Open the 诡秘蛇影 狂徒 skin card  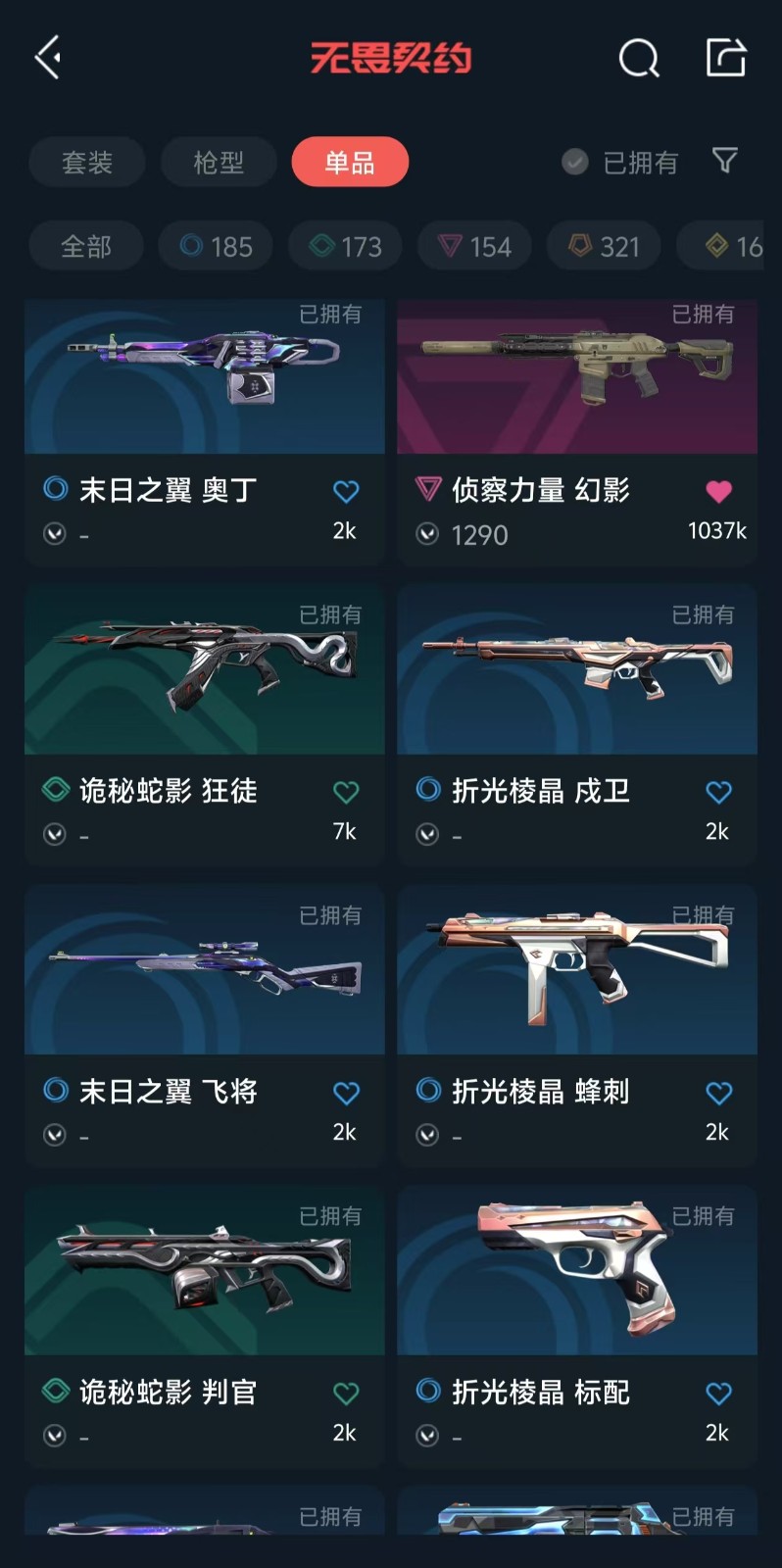[x=205, y=725]
